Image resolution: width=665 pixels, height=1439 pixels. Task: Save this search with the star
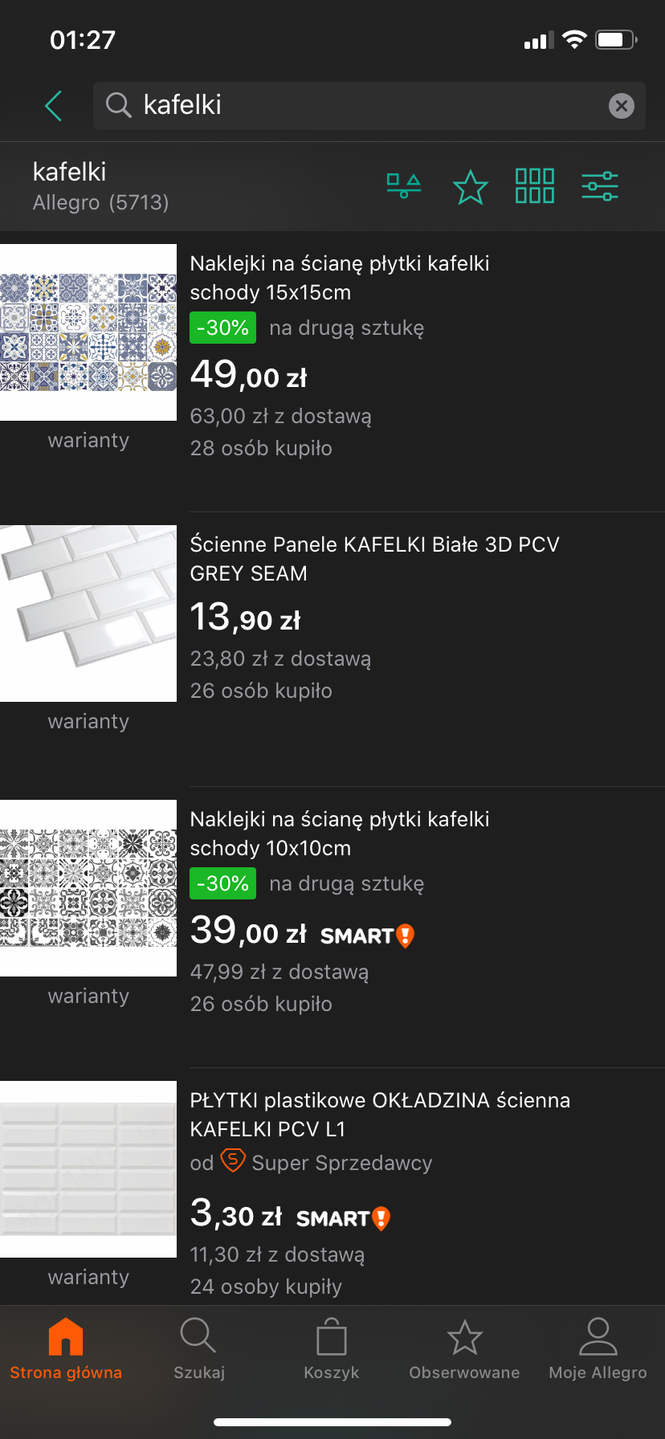470,186
